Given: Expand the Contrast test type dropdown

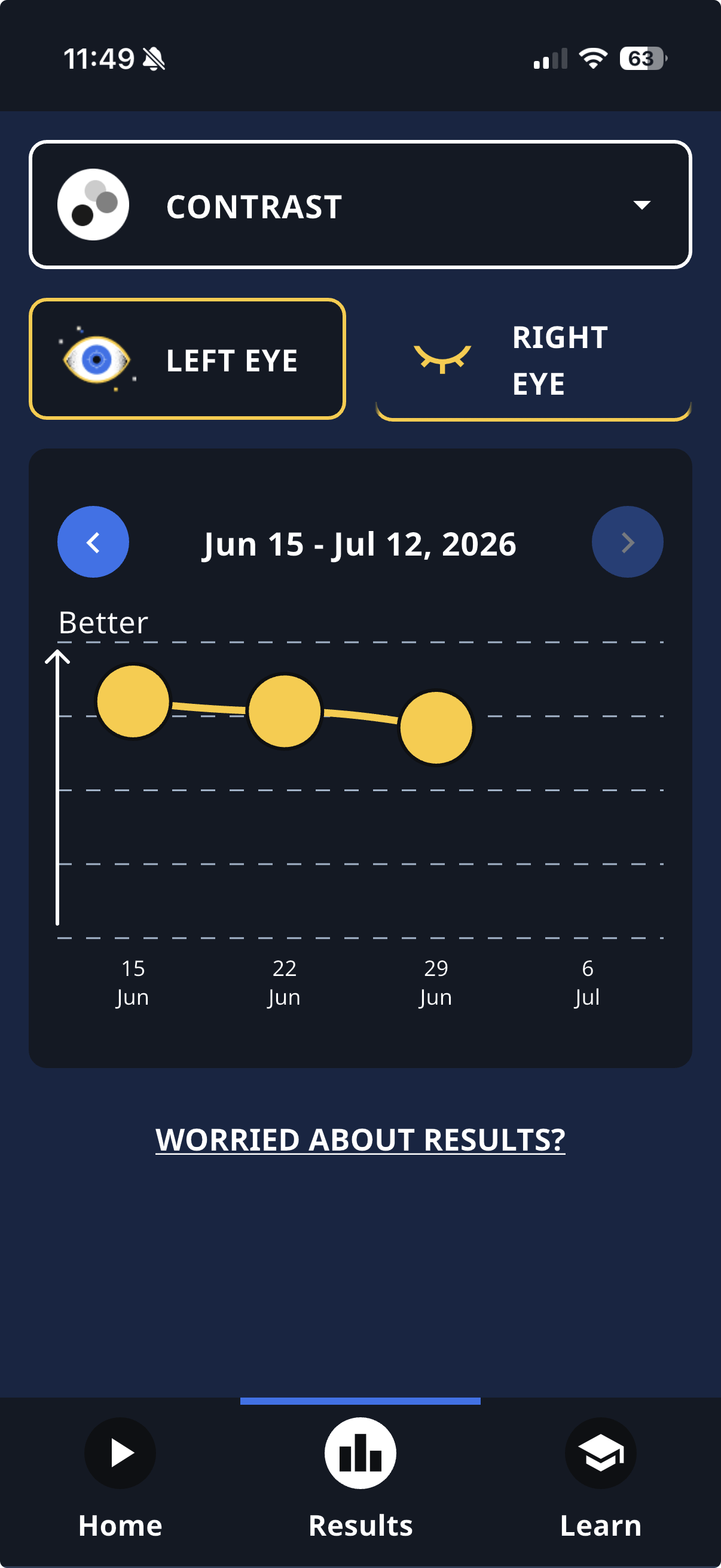Looking at the screenshot, I should (x=360, y=205).
